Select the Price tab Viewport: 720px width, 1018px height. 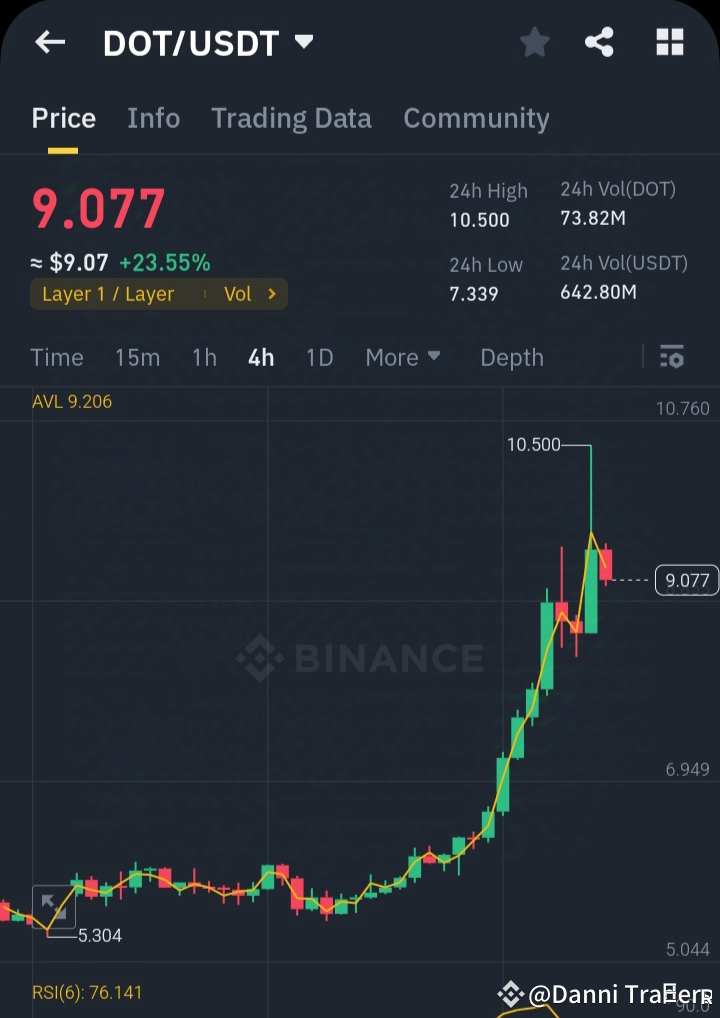click(63, 118)
